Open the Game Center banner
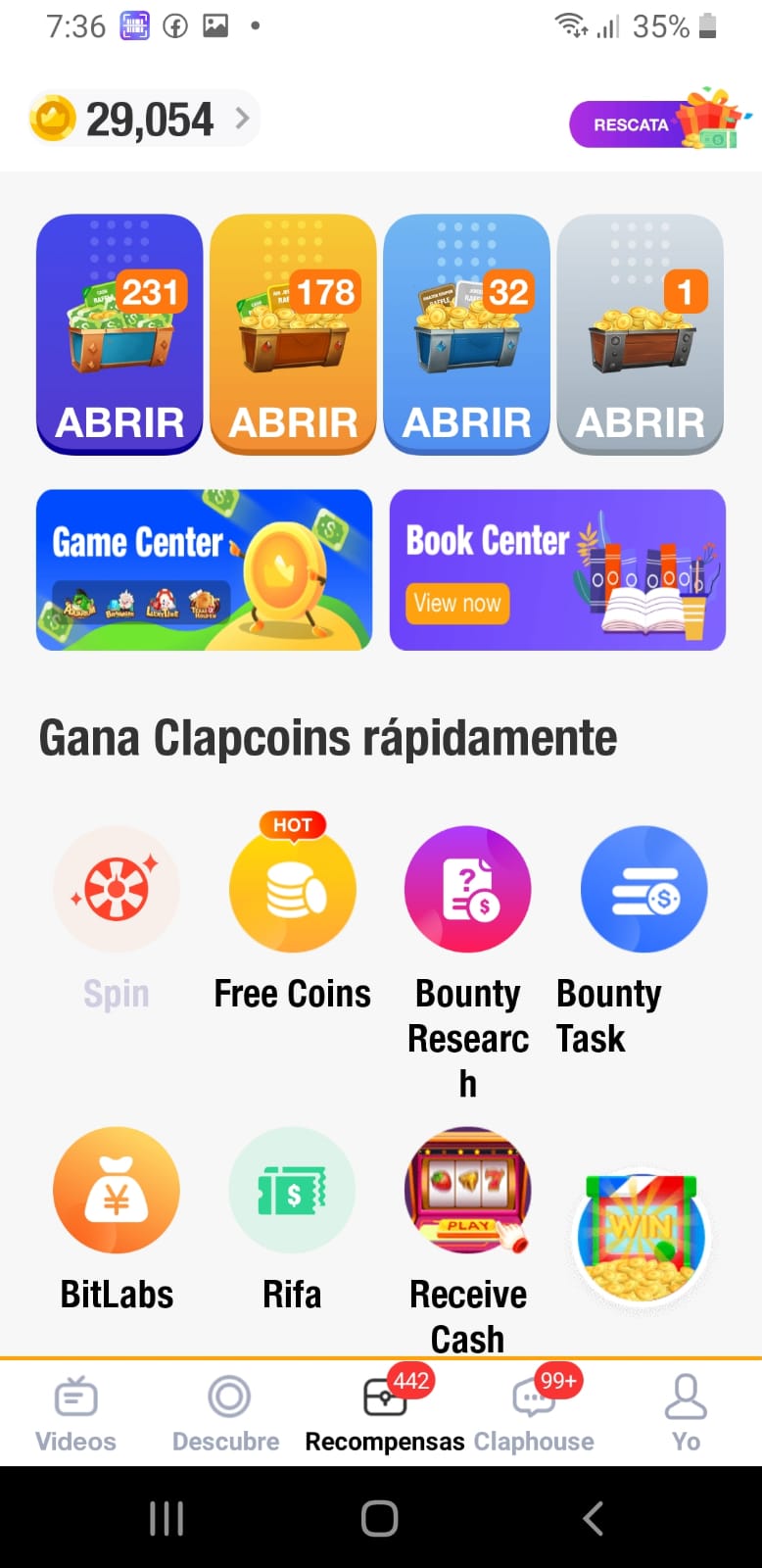The height and width of the screenshot is (1568, 762). coord(204,569)
